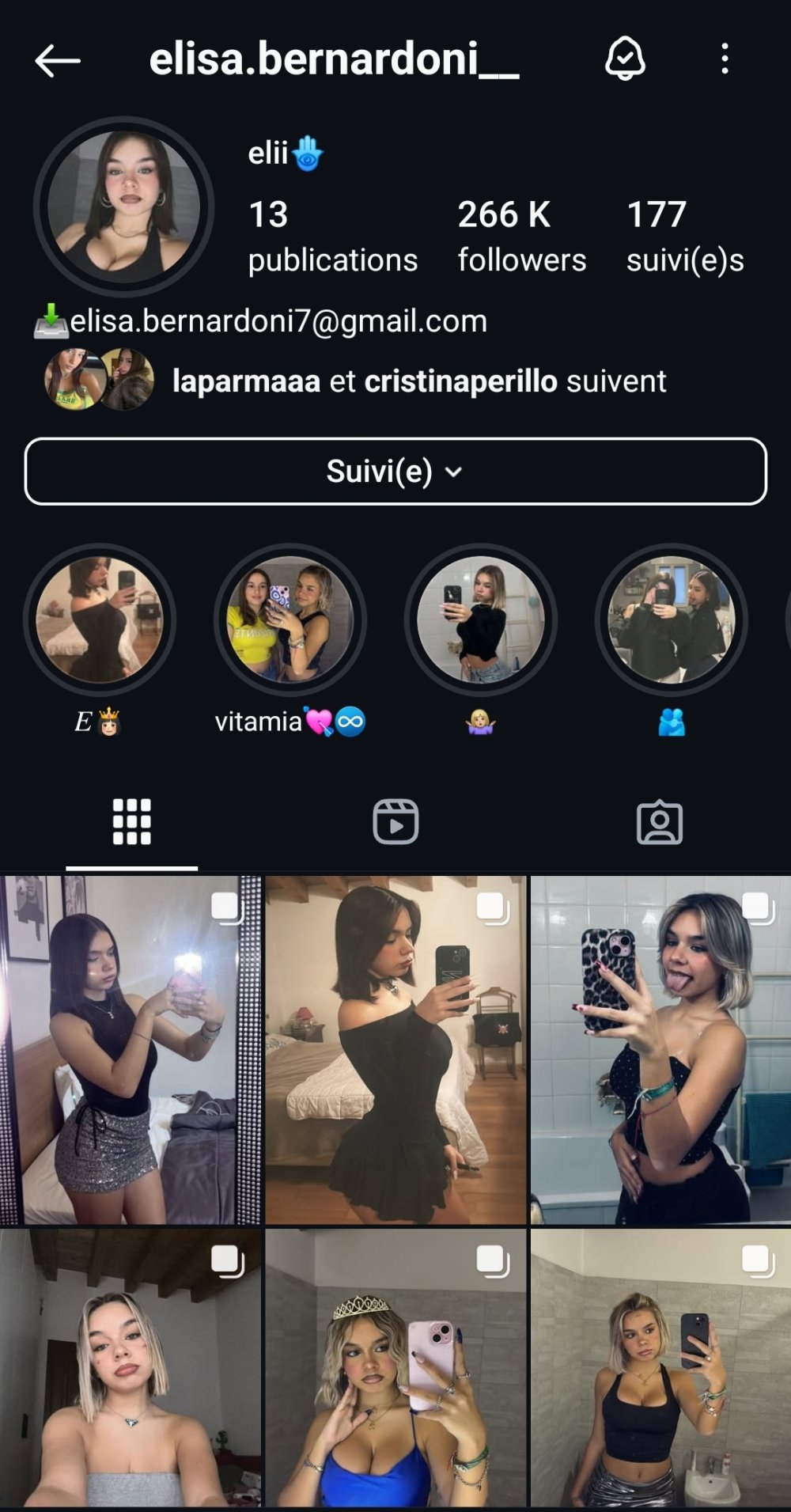Open the post with leopard phone case
The height and width of the screenshot is (1512, 791).
[660, 1050]
